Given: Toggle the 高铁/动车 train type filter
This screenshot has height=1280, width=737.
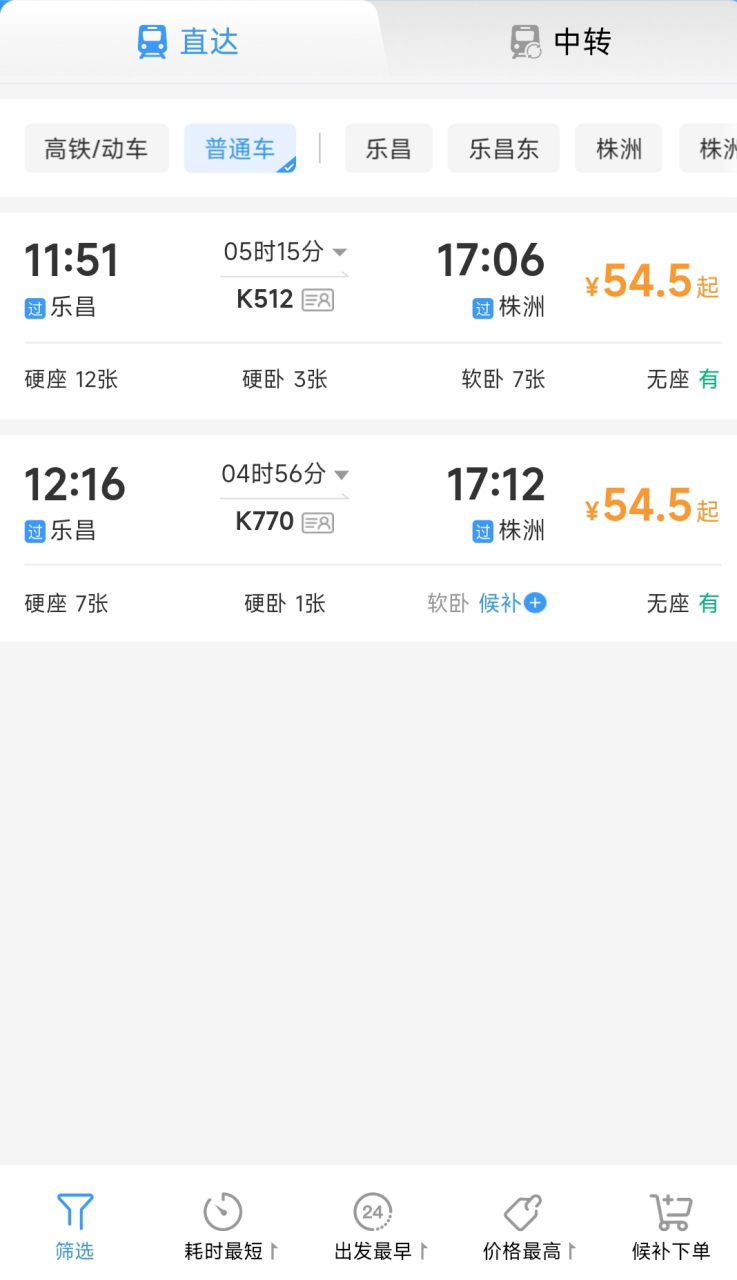Looking at the screenshot, I should pyautogui.click(x=96, y=147).
